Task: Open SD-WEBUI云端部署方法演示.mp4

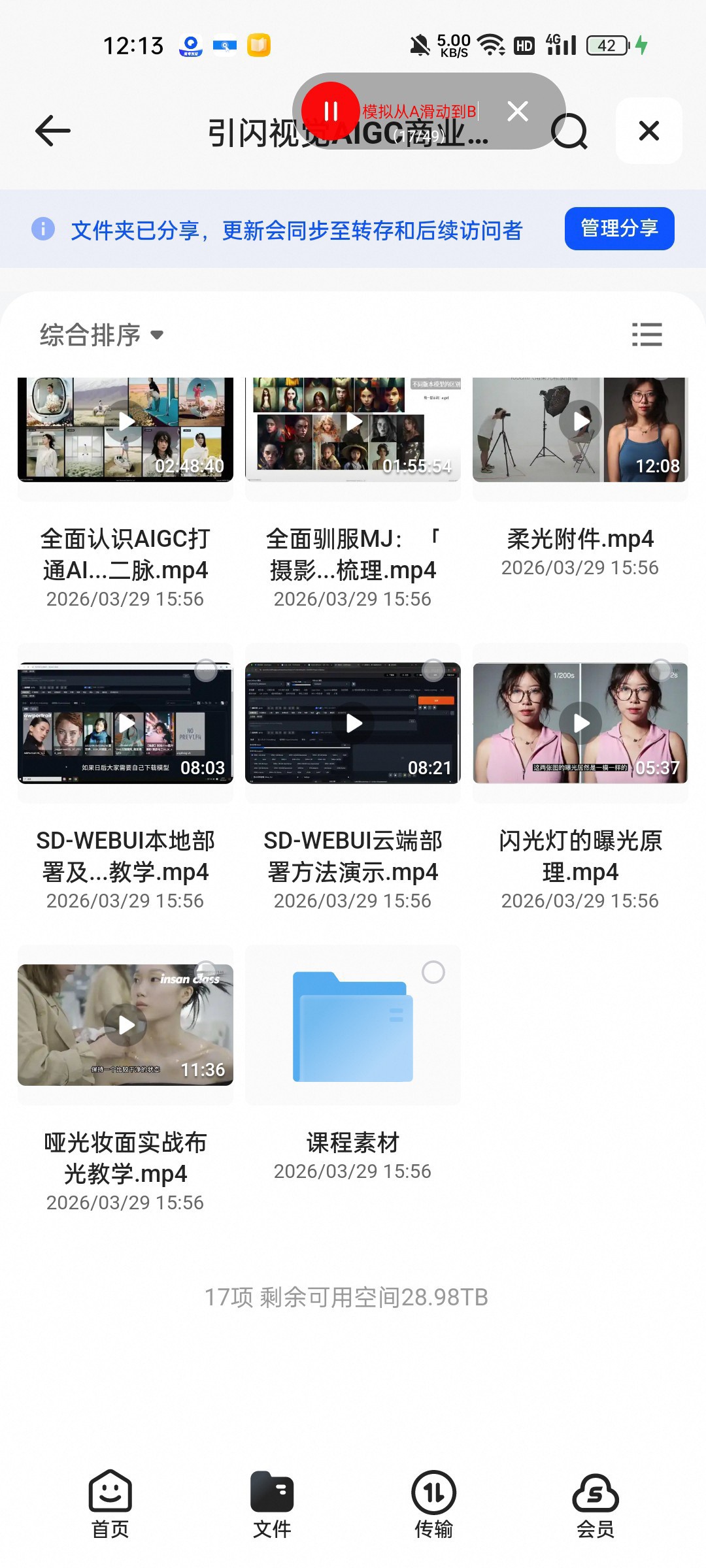Action: (353, 723)
